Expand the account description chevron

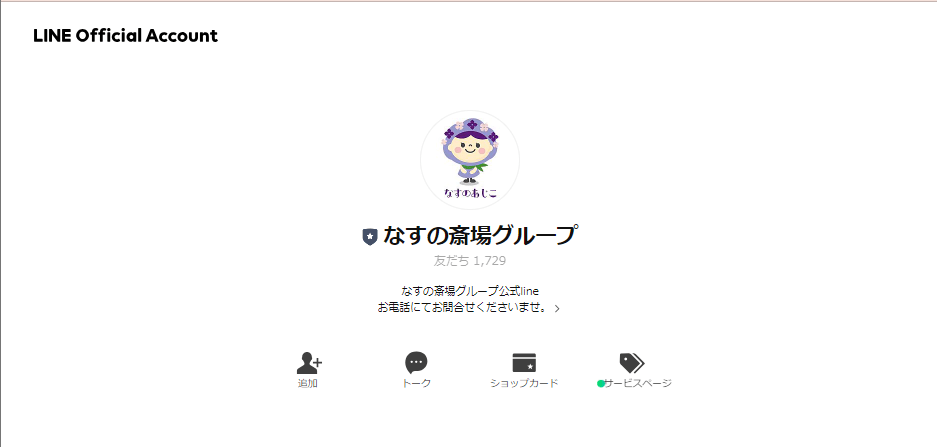pyautogui.click(x=557, y=309)
